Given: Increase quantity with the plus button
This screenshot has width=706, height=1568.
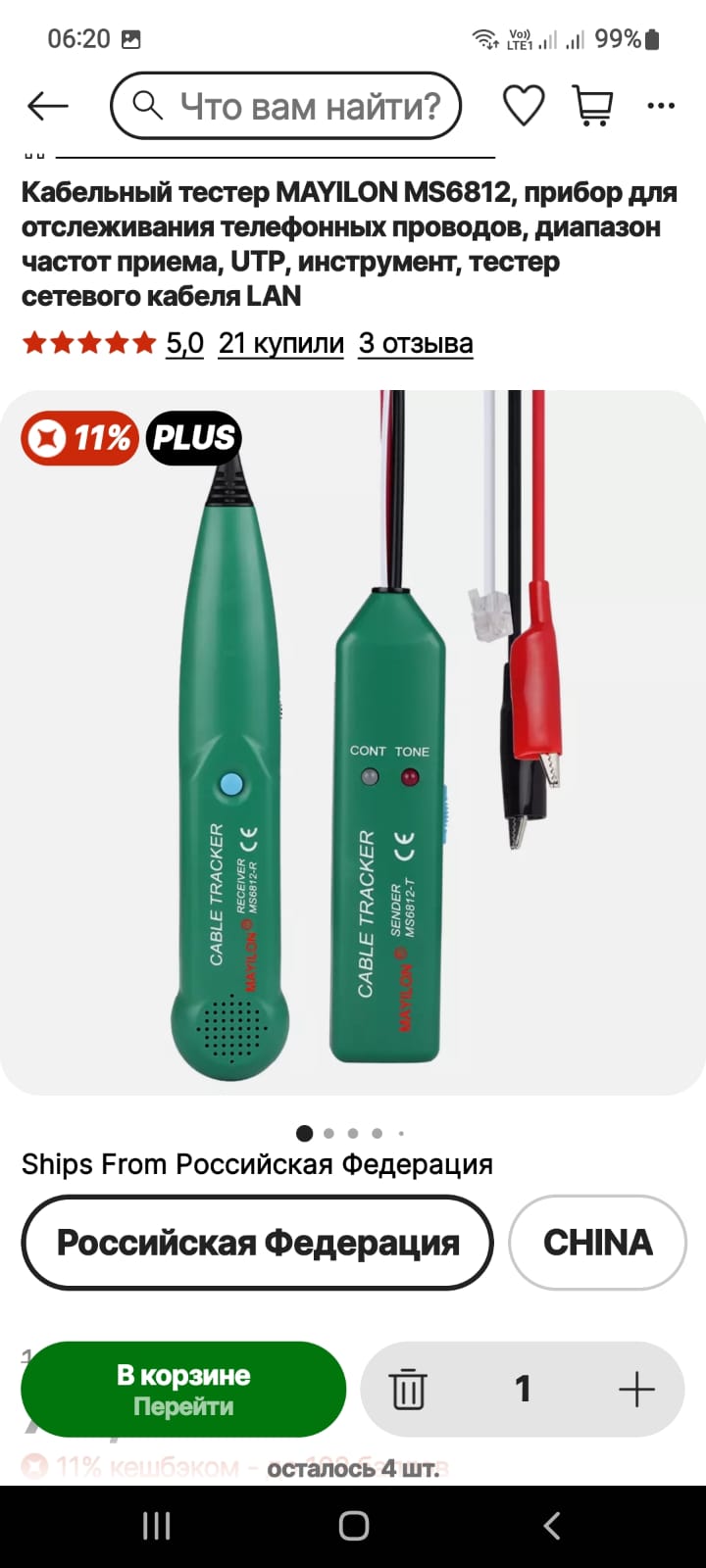Looking at the screenshot, I should (x=636, y=1390).
